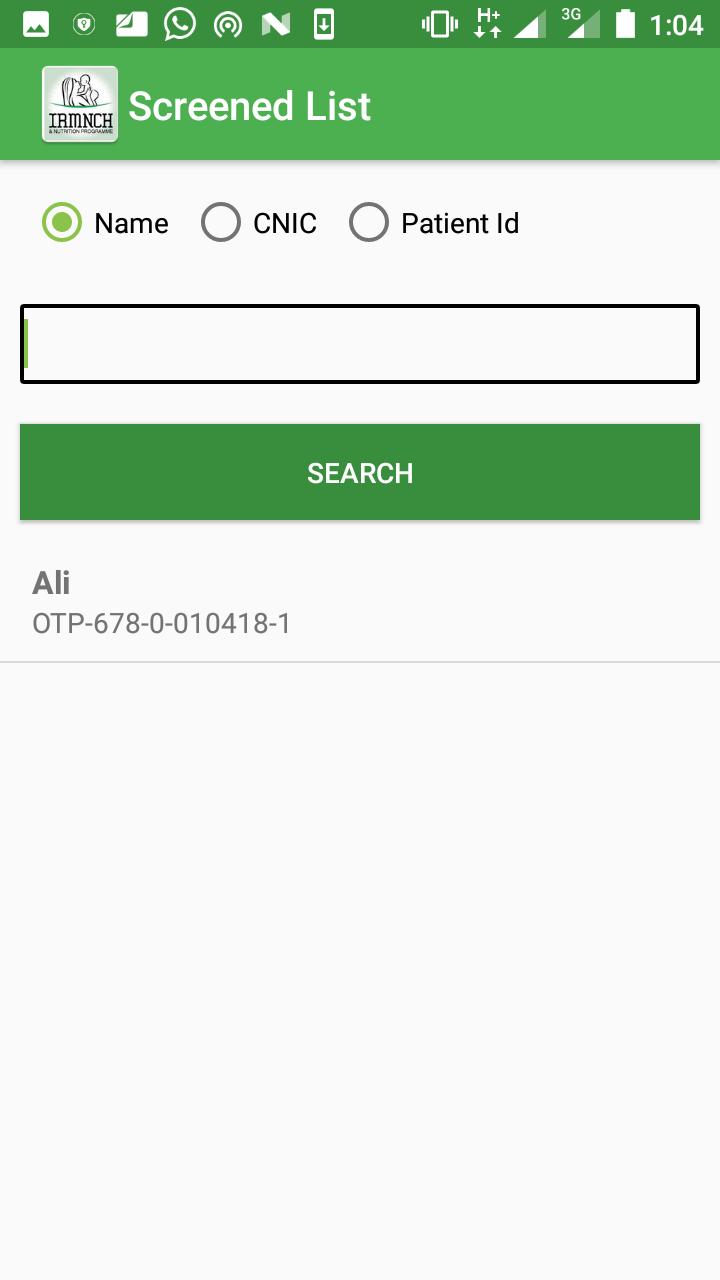Tap the green SEARCH button
The height and width of the screenshot is (1280, 720).
(360, 472)
